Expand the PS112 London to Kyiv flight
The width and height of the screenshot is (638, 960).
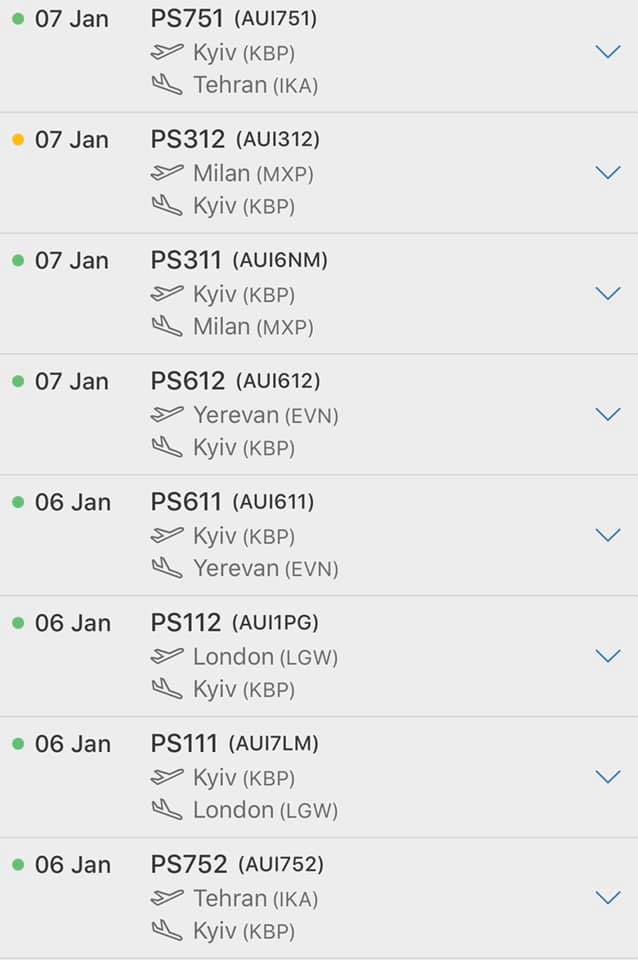click(608, 656)
